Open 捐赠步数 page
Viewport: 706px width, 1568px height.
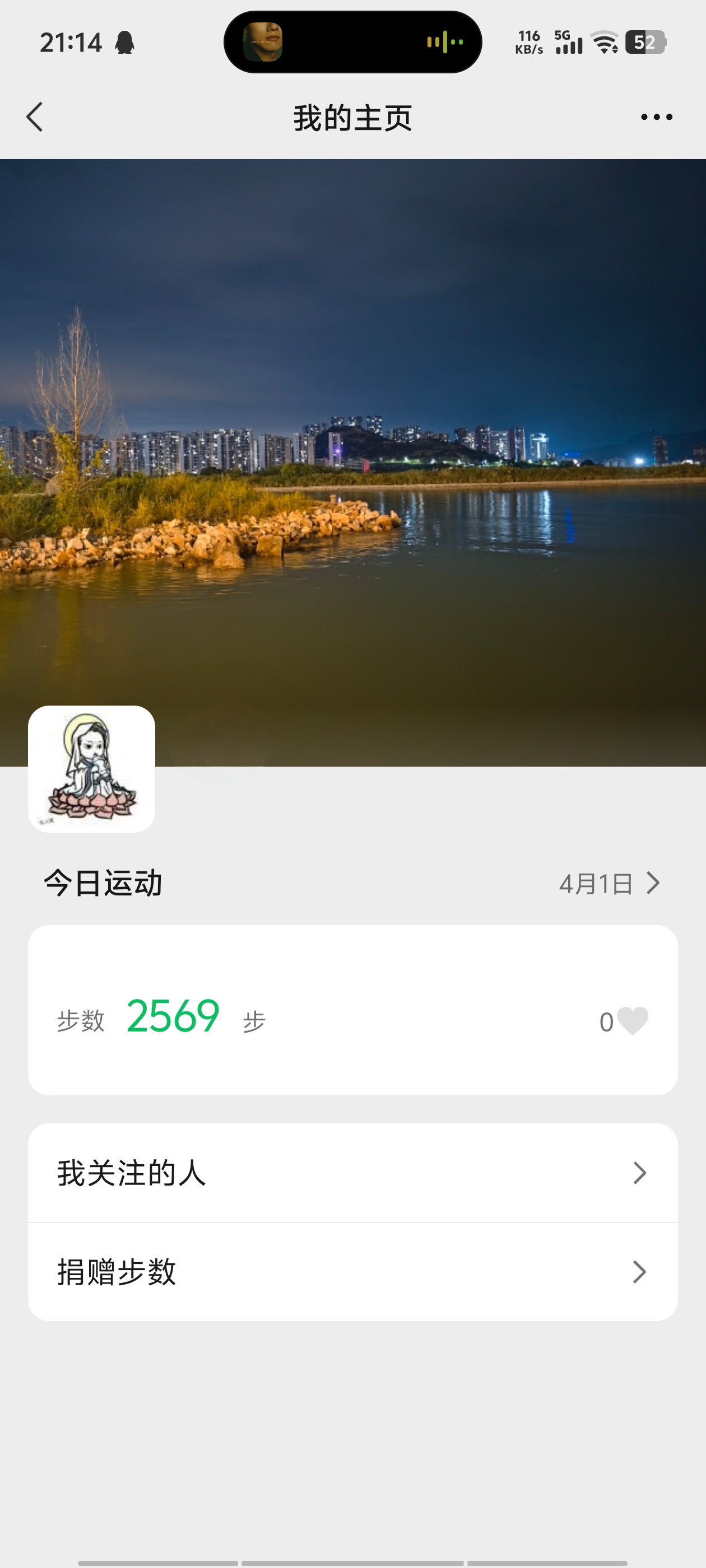click(x=352, y=1272)
